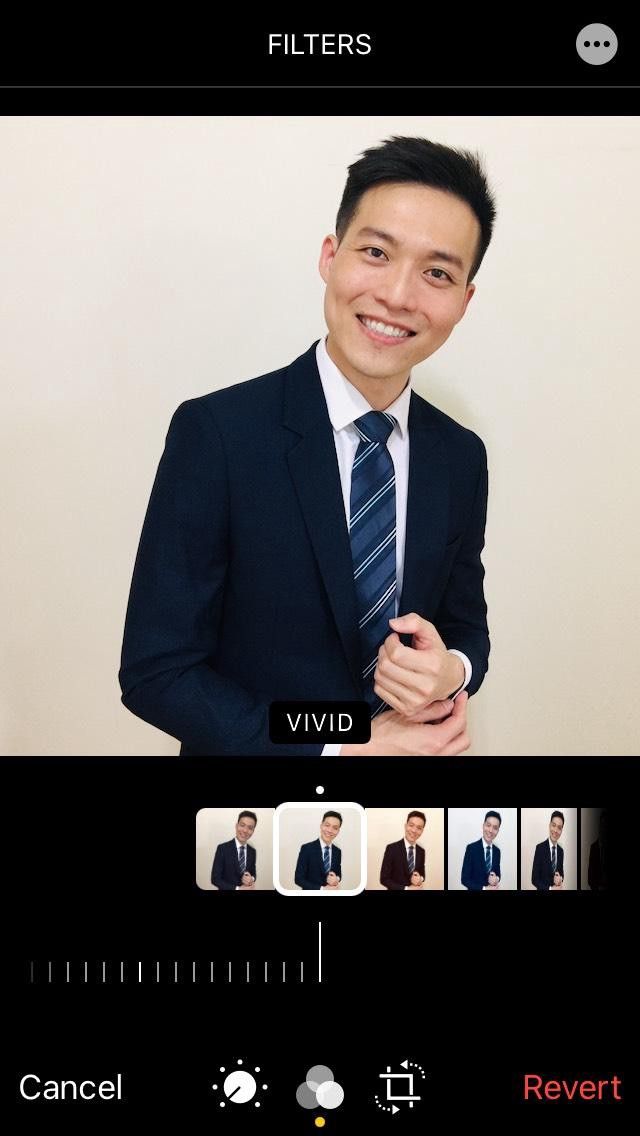
Task: Cancel the photo edits
Action: pyautogui.click(x=71, y=1087)
